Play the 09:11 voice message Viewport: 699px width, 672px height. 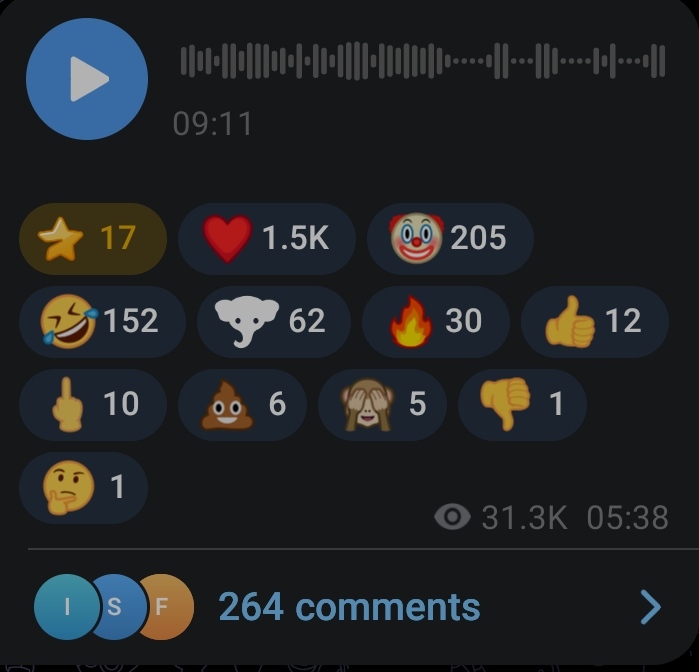(x=87, y=79)
